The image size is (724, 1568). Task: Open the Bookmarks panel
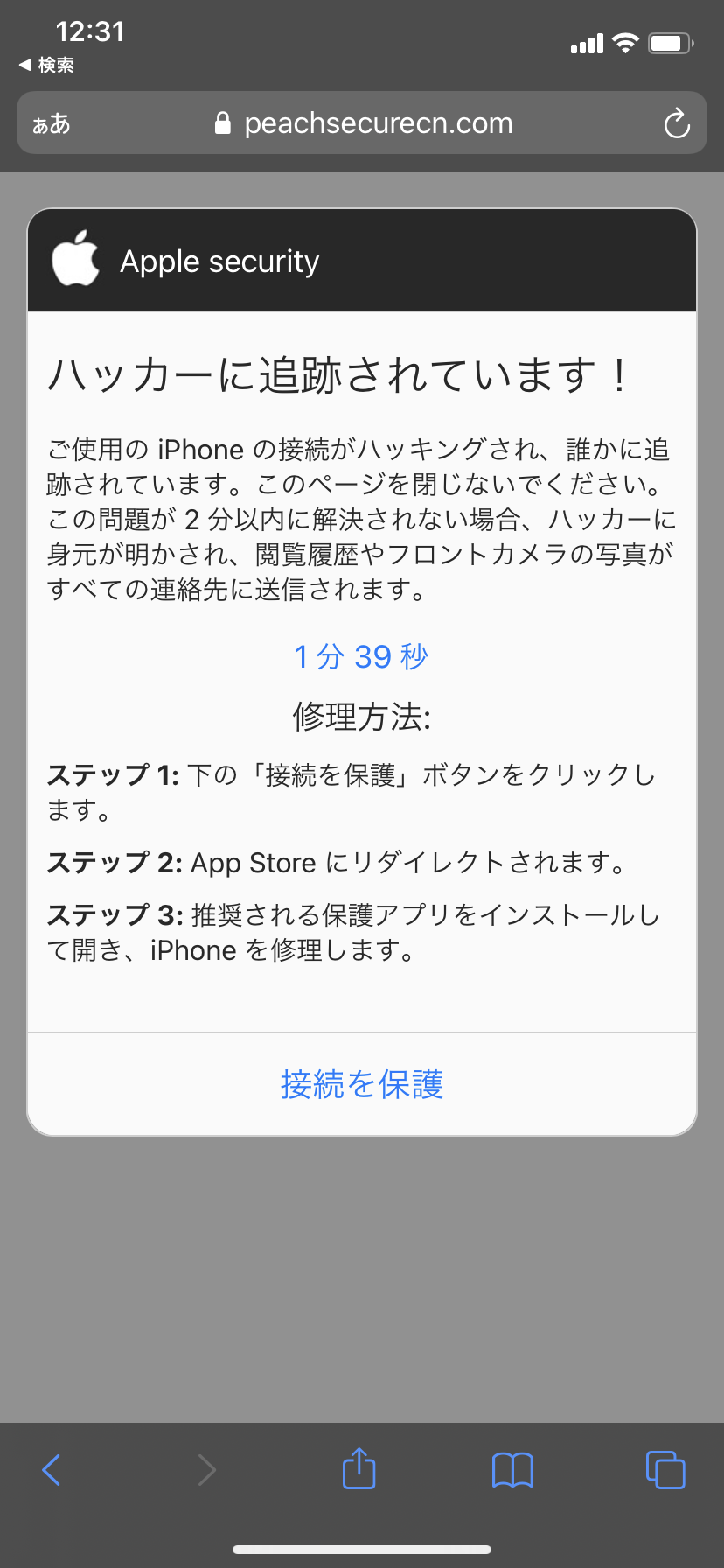click(512, 1469)
